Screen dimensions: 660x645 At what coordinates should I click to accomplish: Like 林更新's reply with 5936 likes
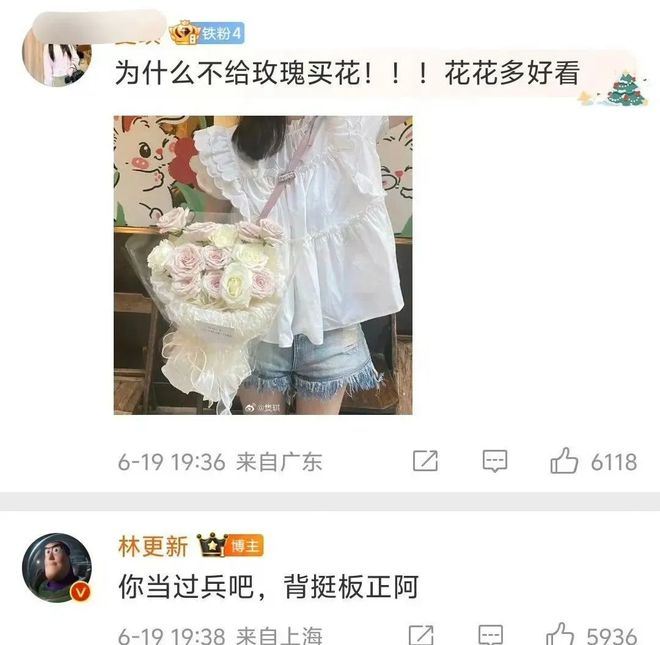[x=561, y=636]
